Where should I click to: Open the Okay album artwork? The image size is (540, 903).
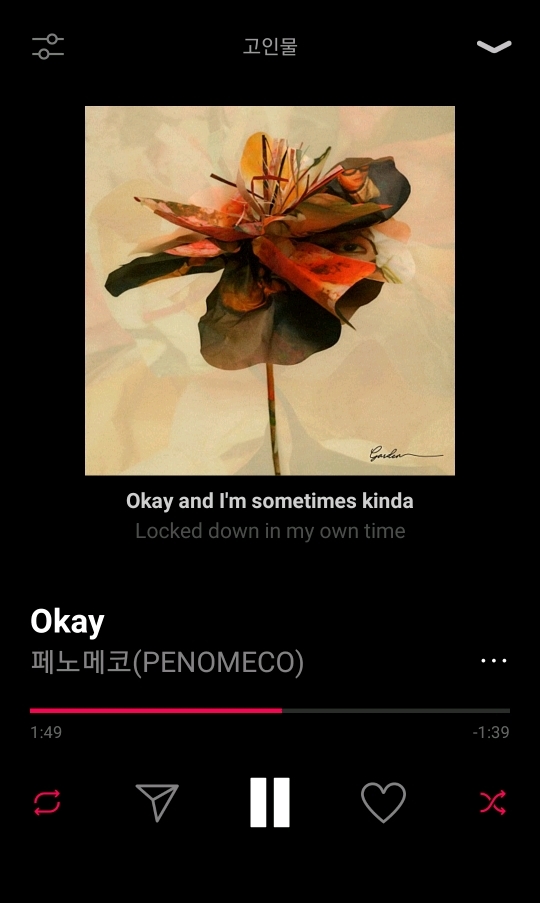(x=270, y=290)
